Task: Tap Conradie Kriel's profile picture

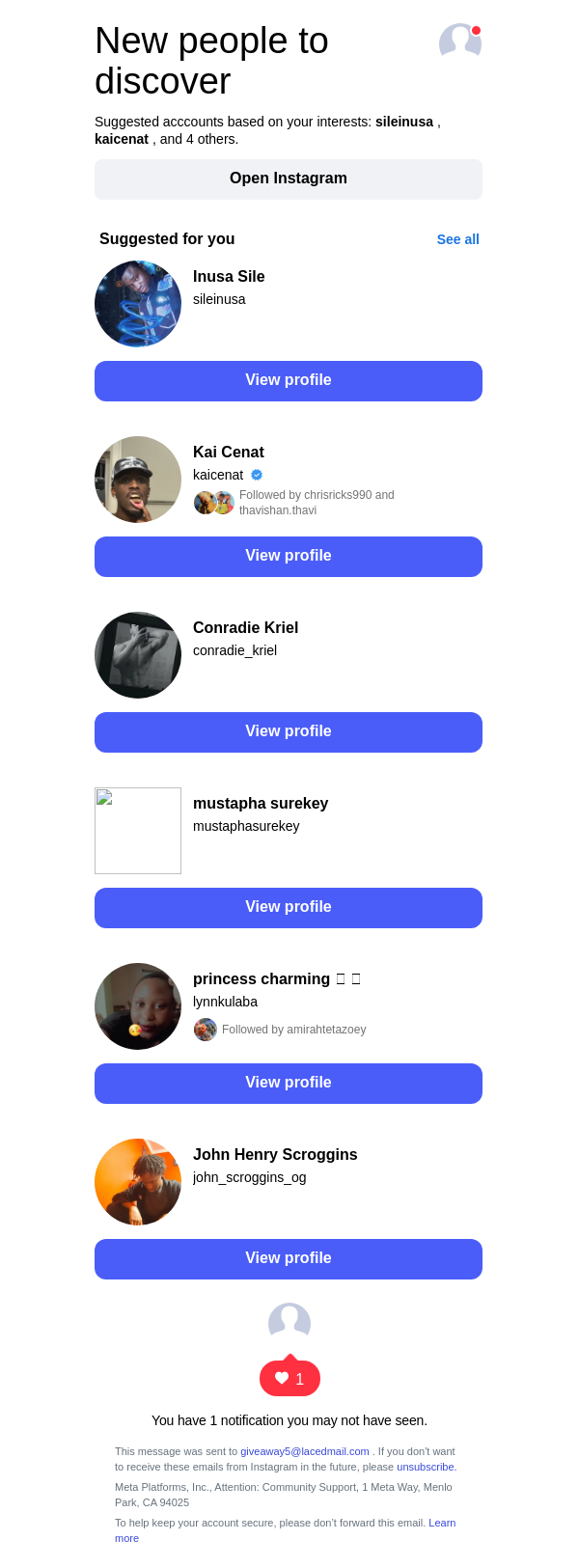Action: click(x=138, y=655)
